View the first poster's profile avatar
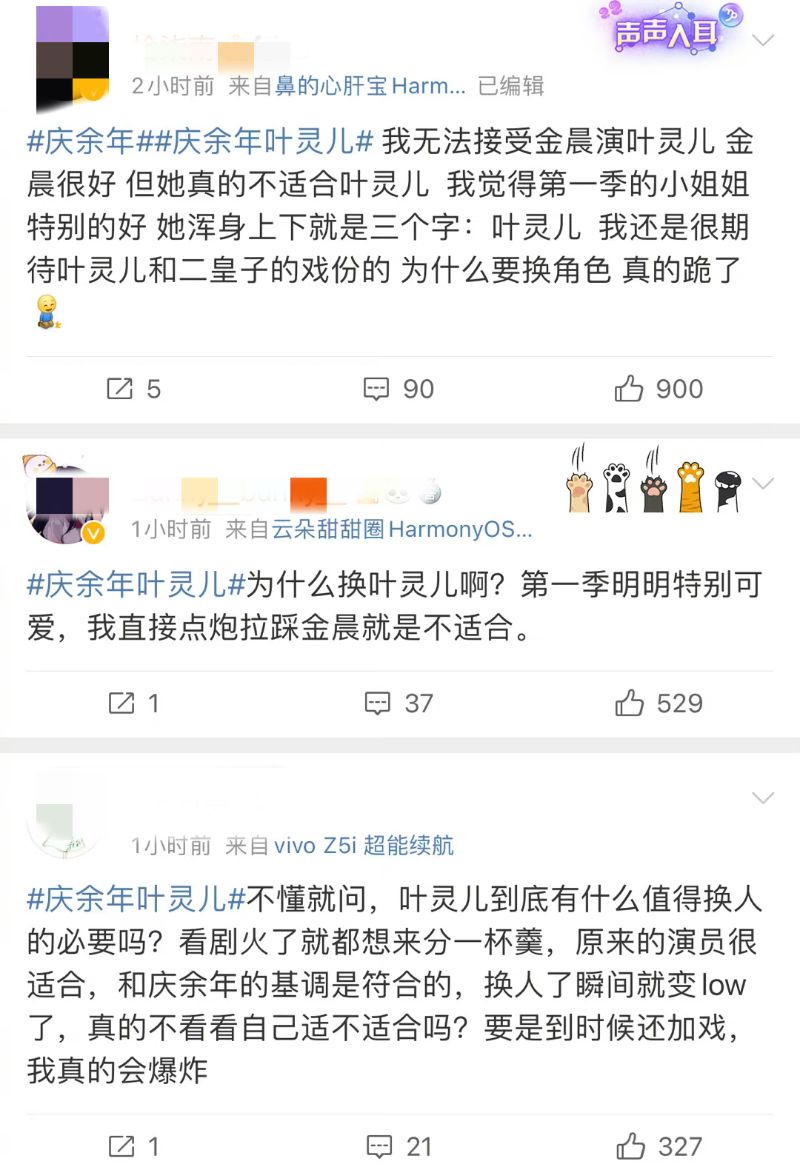Viewport: 800px width, 1167px height. pos(72,58)
